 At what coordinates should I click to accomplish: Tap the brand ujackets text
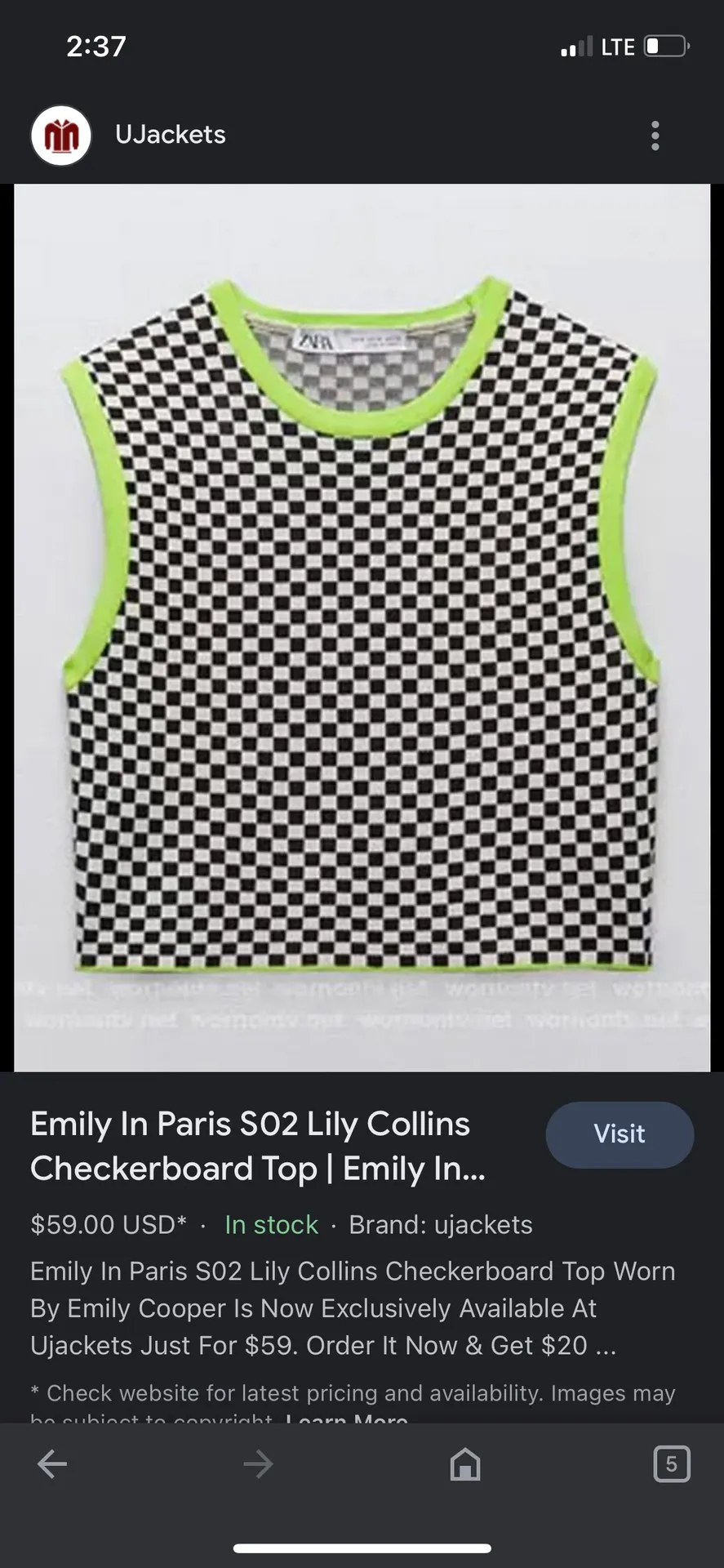[441, 1225]
